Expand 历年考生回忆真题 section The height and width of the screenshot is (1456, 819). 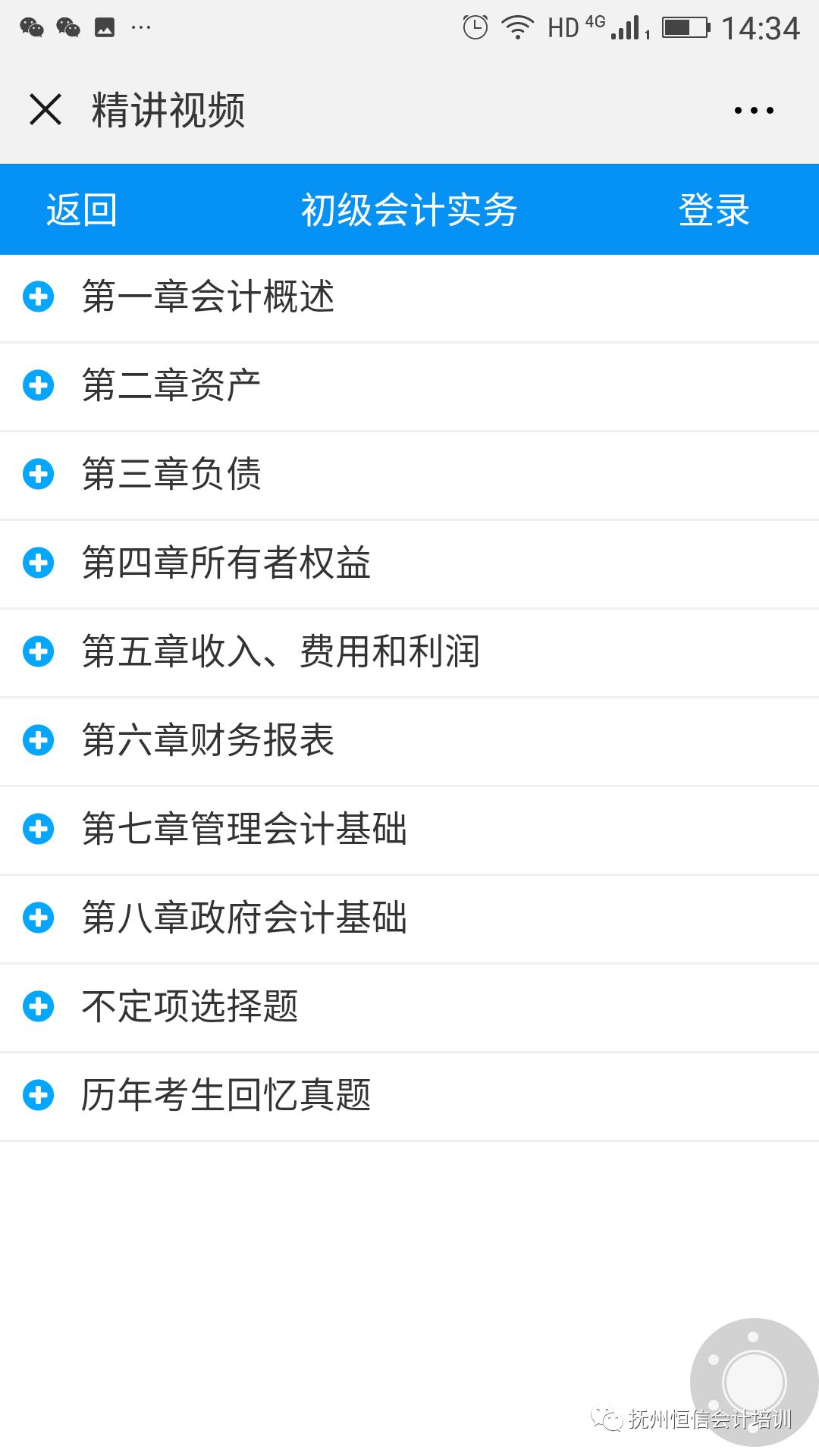pos(409,1096)
